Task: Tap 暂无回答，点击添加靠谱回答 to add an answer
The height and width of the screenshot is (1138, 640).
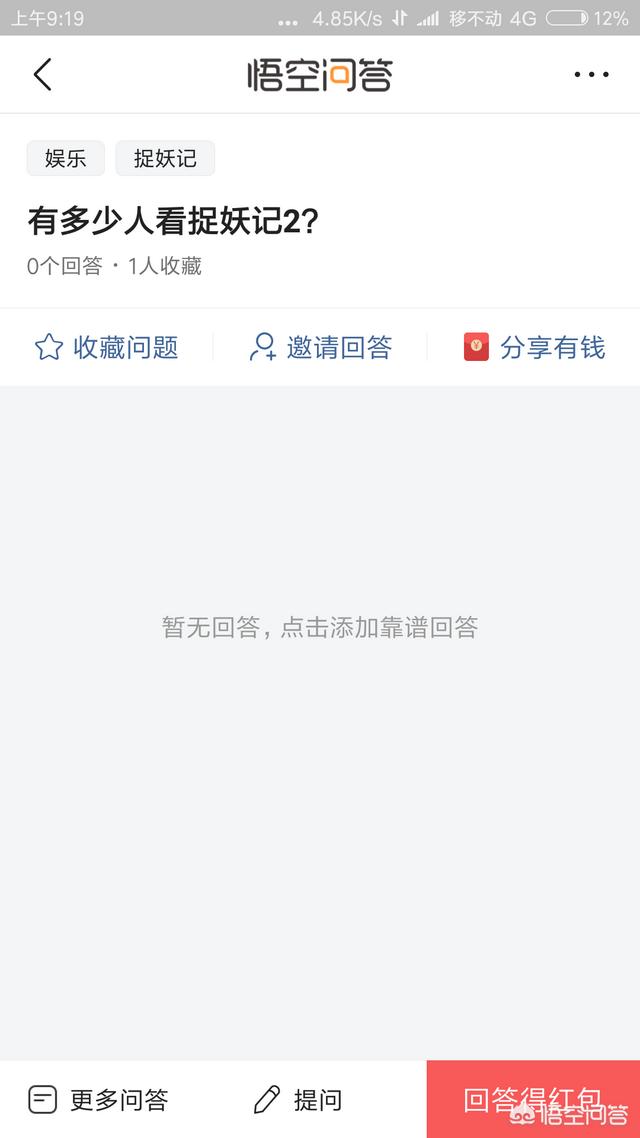Action: tap(320, 627)
